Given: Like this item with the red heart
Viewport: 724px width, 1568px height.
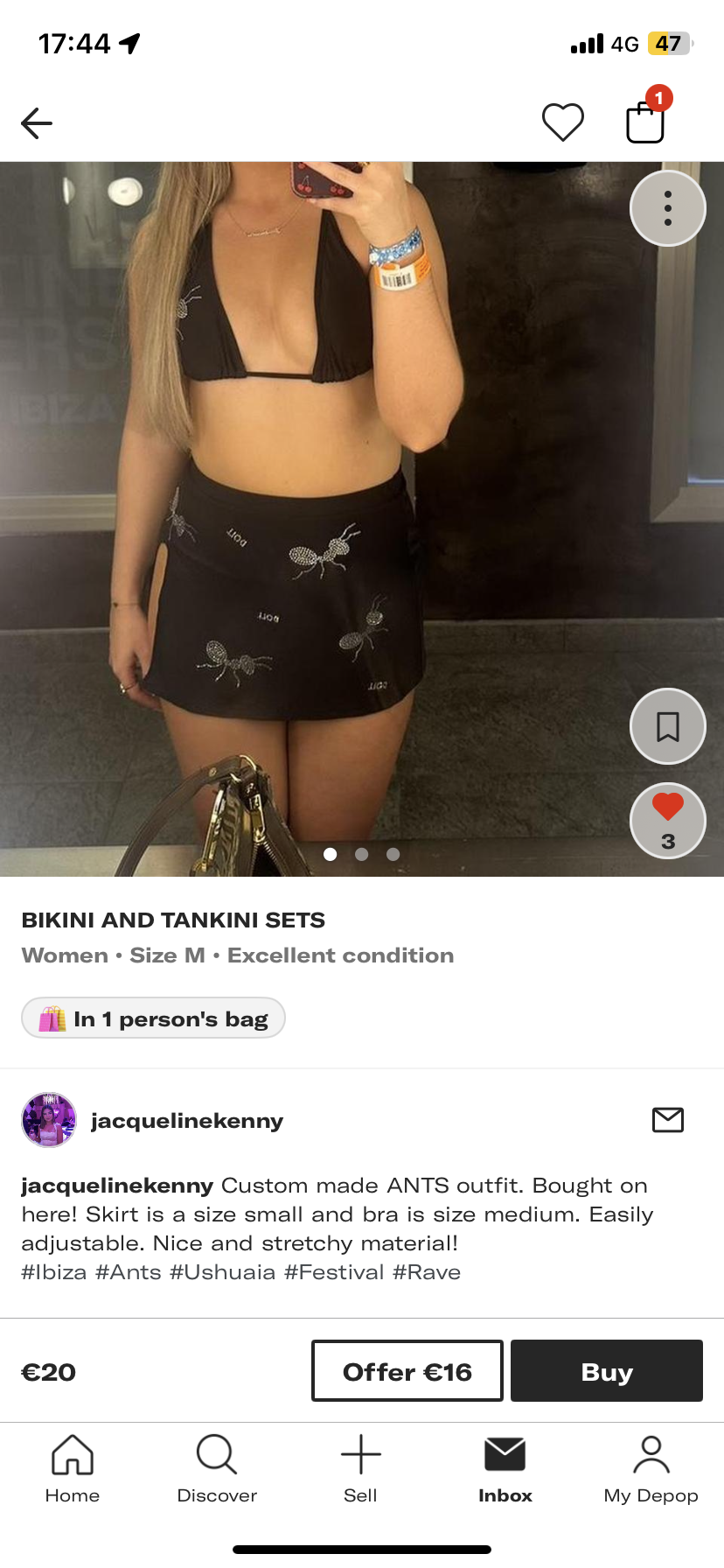Looking at the screenshot, I should pos(667,808).
